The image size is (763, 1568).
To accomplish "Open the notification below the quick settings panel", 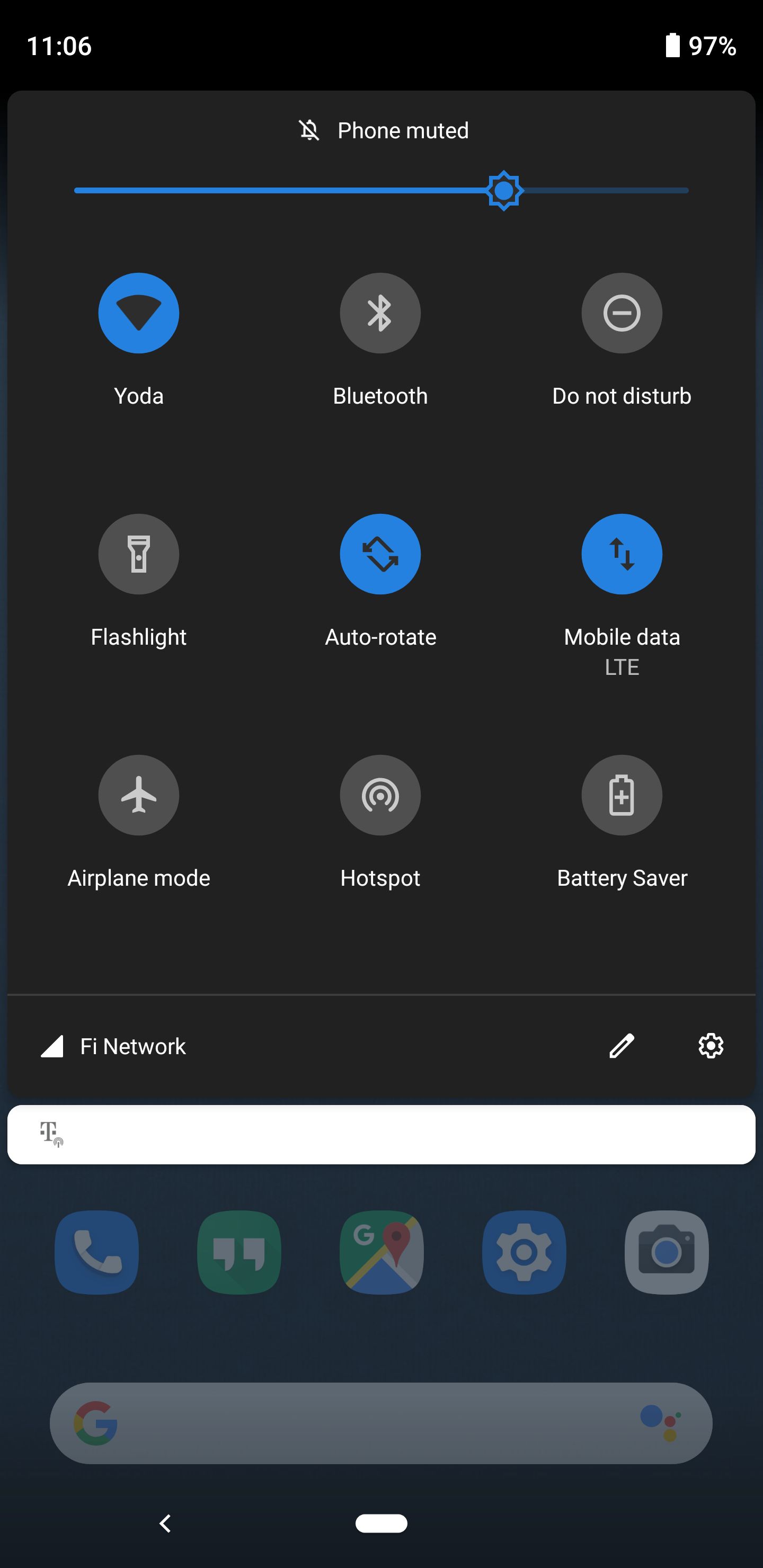I will coord(381,1135).
